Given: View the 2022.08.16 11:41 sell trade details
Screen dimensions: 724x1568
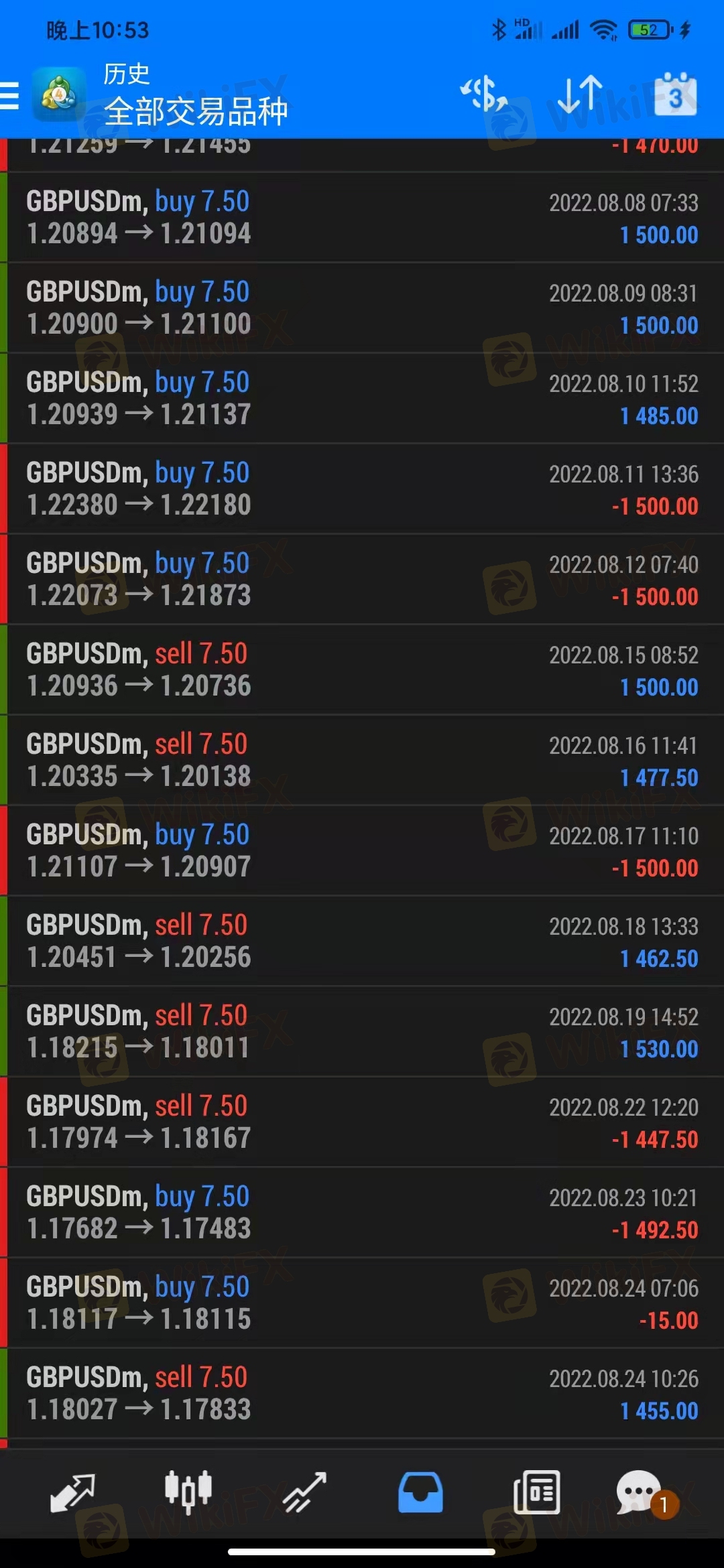Looking at the screenshot, I should 362,761.
